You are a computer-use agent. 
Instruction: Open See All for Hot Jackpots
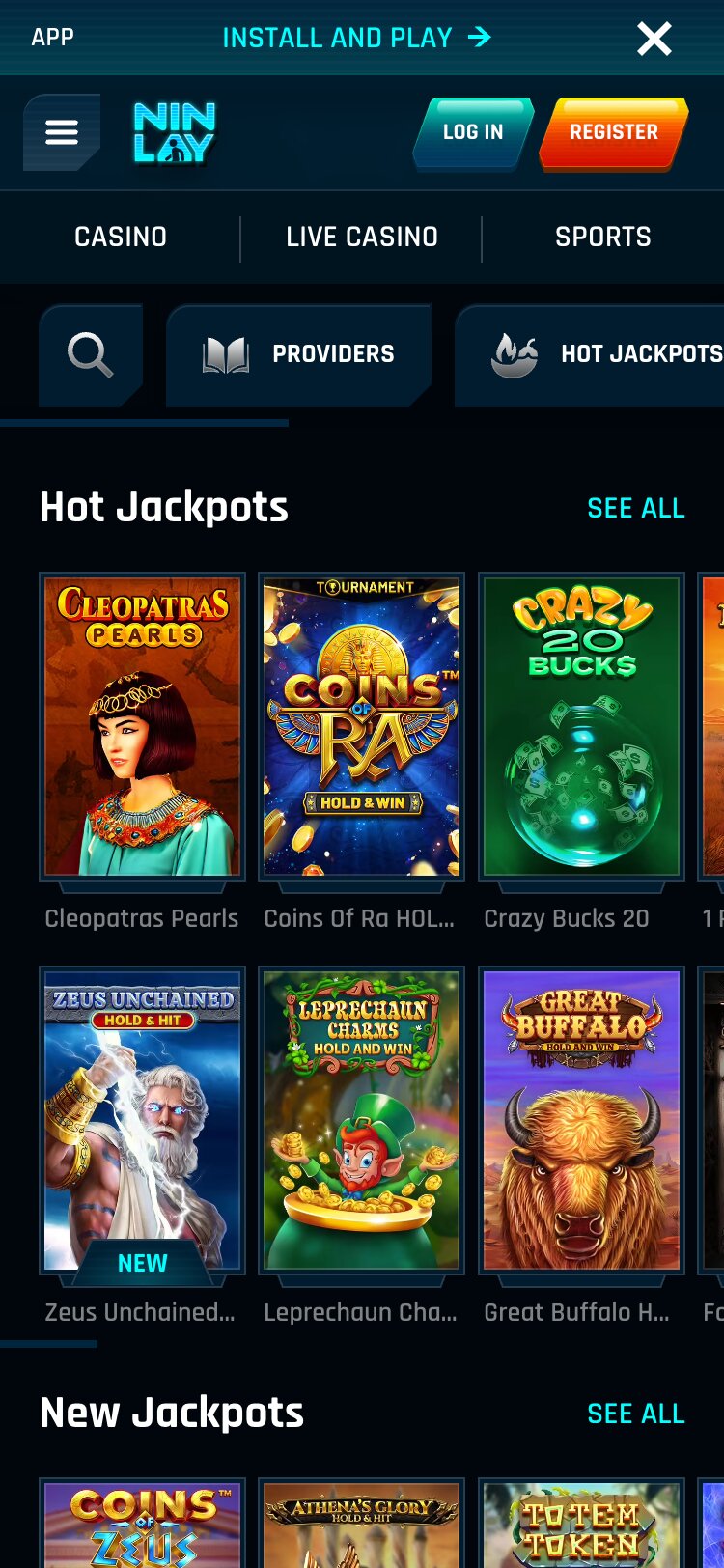tap(636, 508)
